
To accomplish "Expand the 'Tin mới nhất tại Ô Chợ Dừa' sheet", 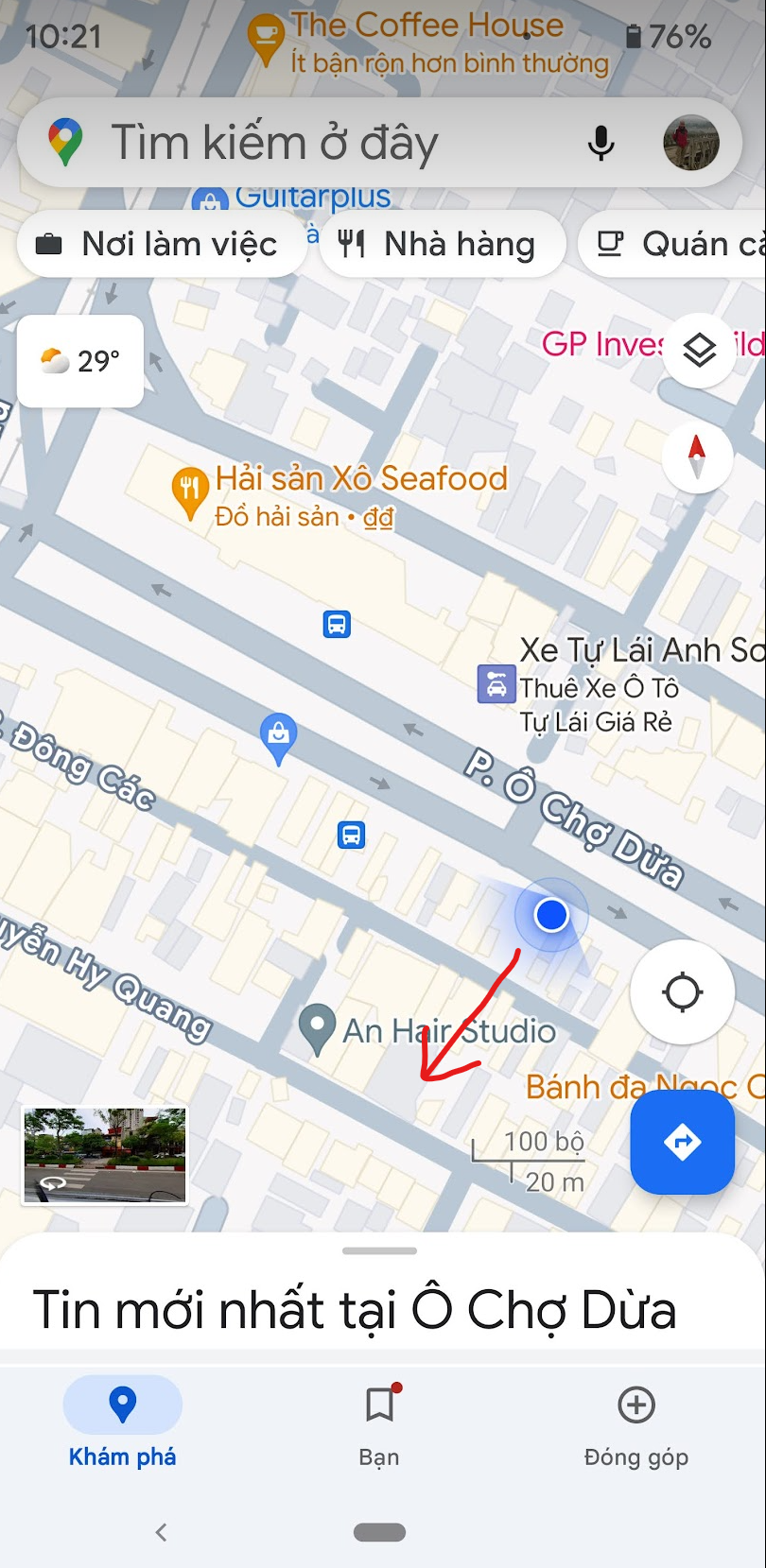I will [x=379, y=1252].
